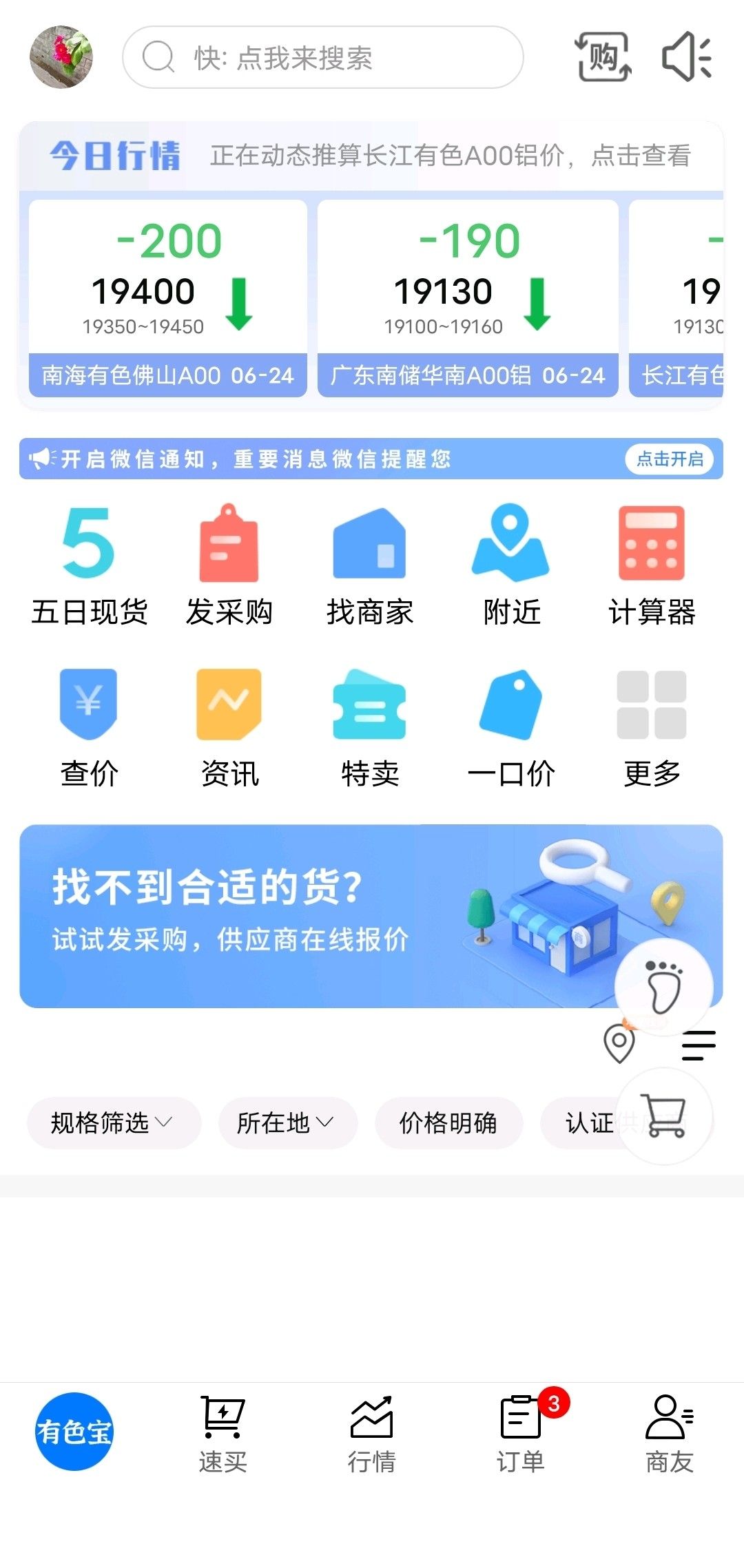Launch the 计算器 calculator

click(652, 565)
